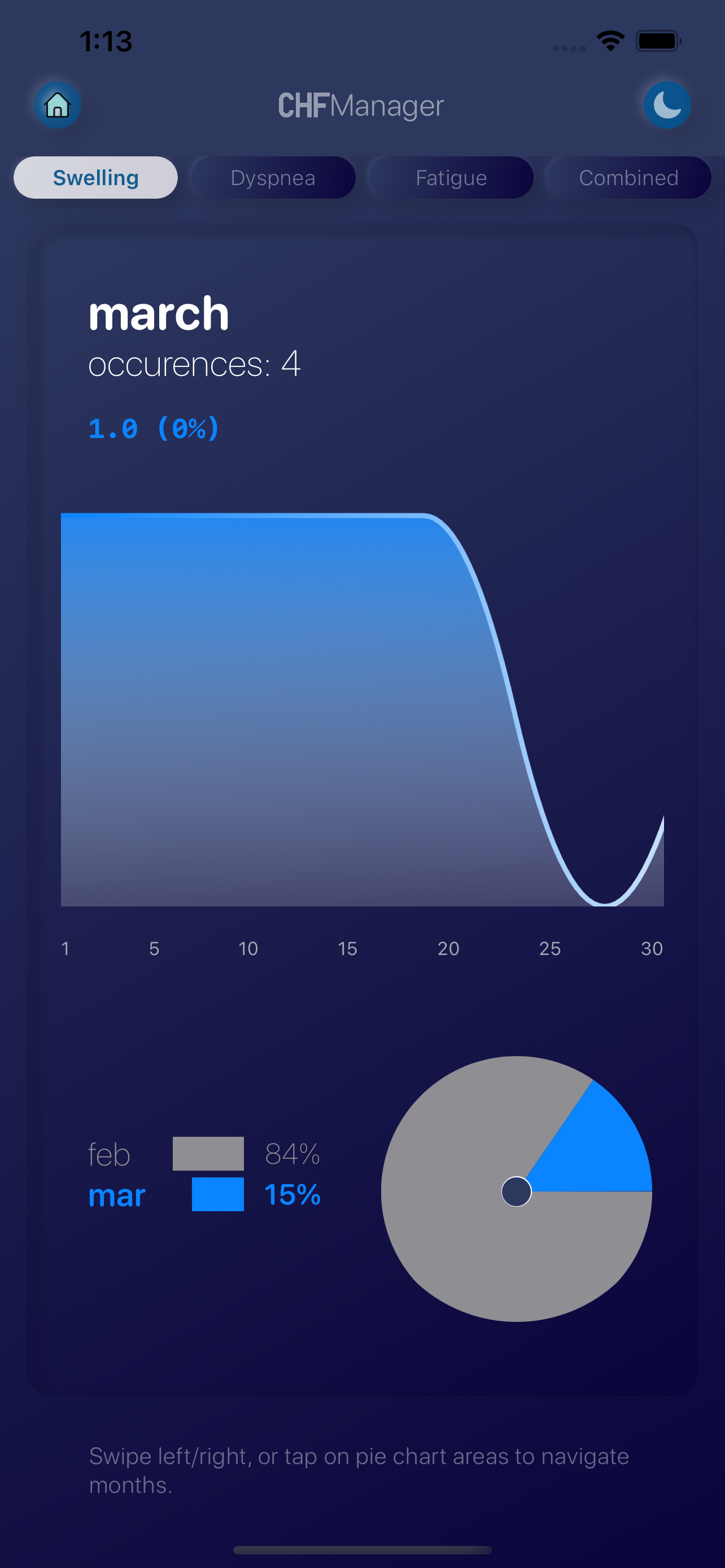
Task: Go to the home screen icon
Action: click(57, 106)
